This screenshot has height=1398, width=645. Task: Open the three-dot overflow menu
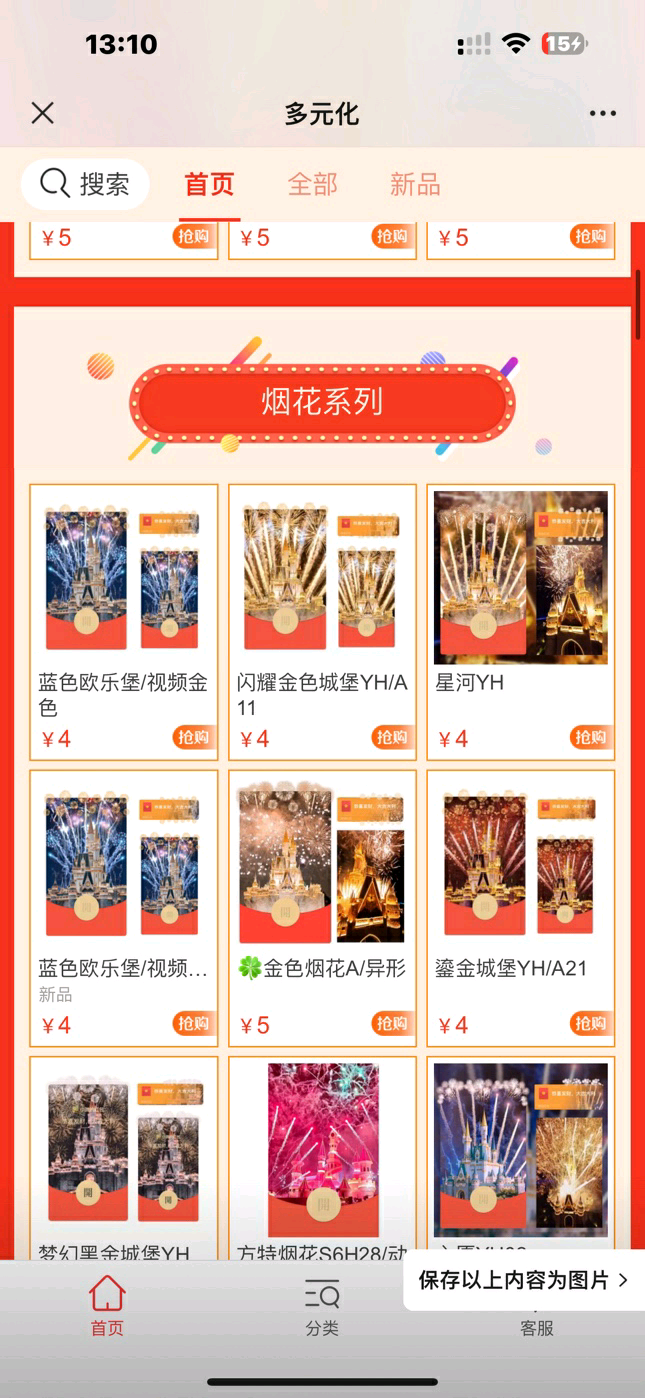(602, 113)
